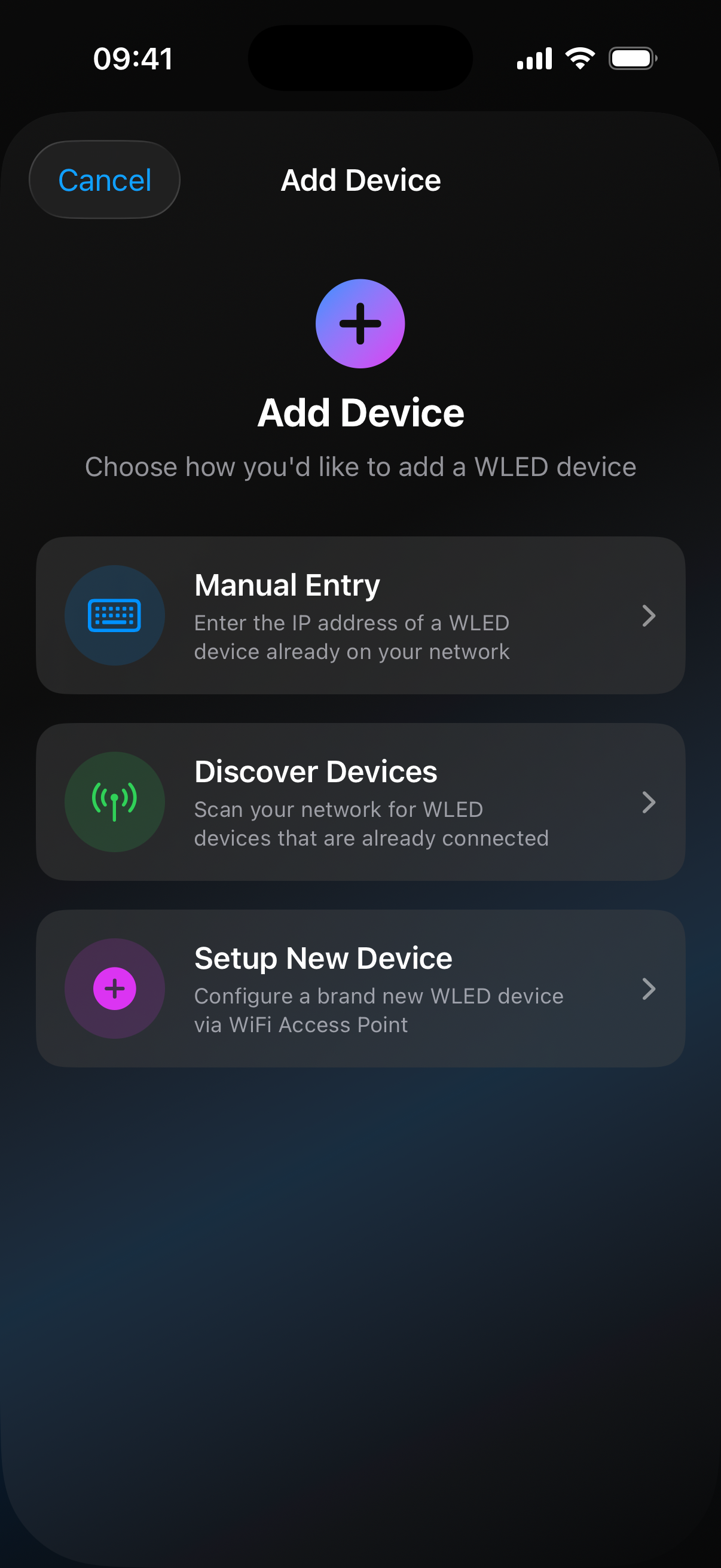
Task: Open Discover Devices using its chevron arrow
Action: pyautogui.click(x=649, y=803)
